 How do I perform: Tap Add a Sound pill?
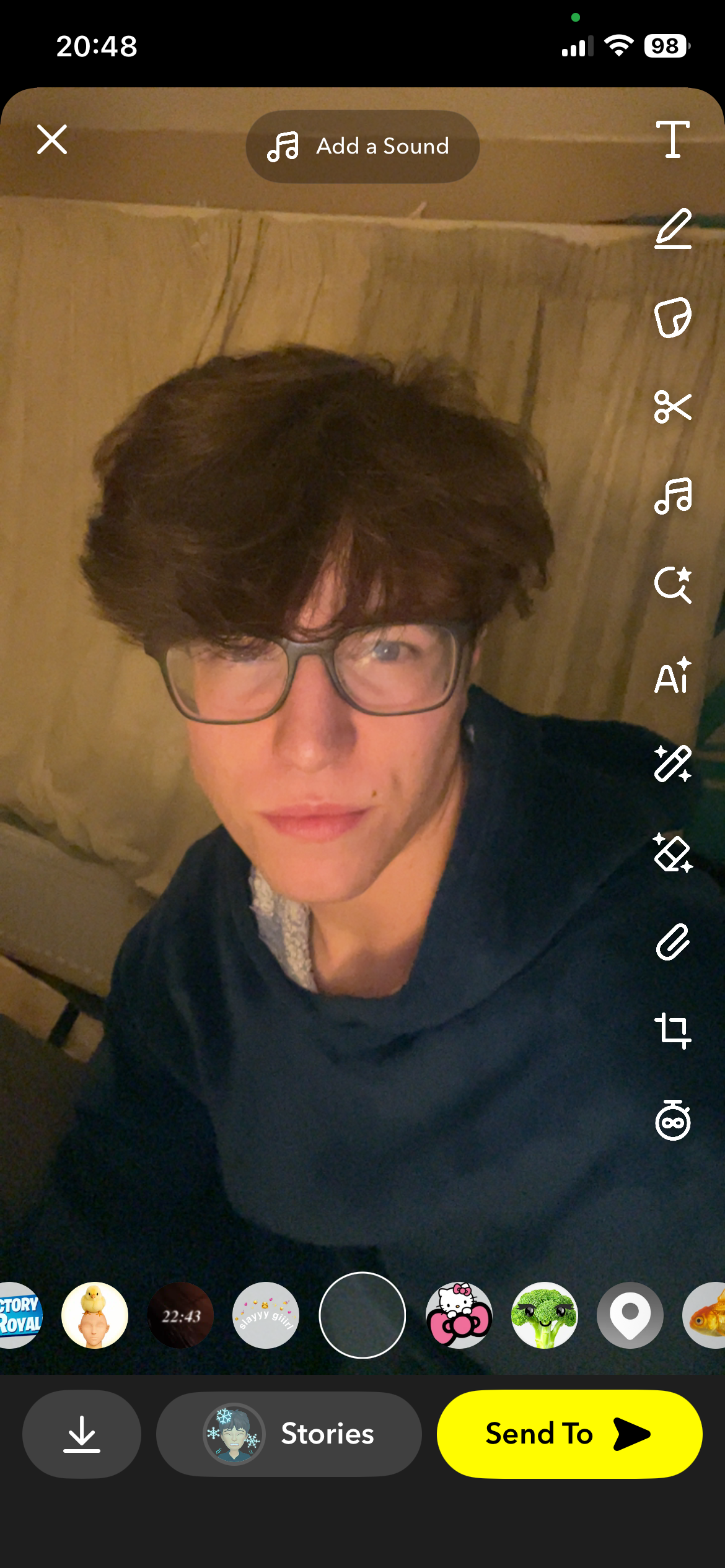point(362,146)
